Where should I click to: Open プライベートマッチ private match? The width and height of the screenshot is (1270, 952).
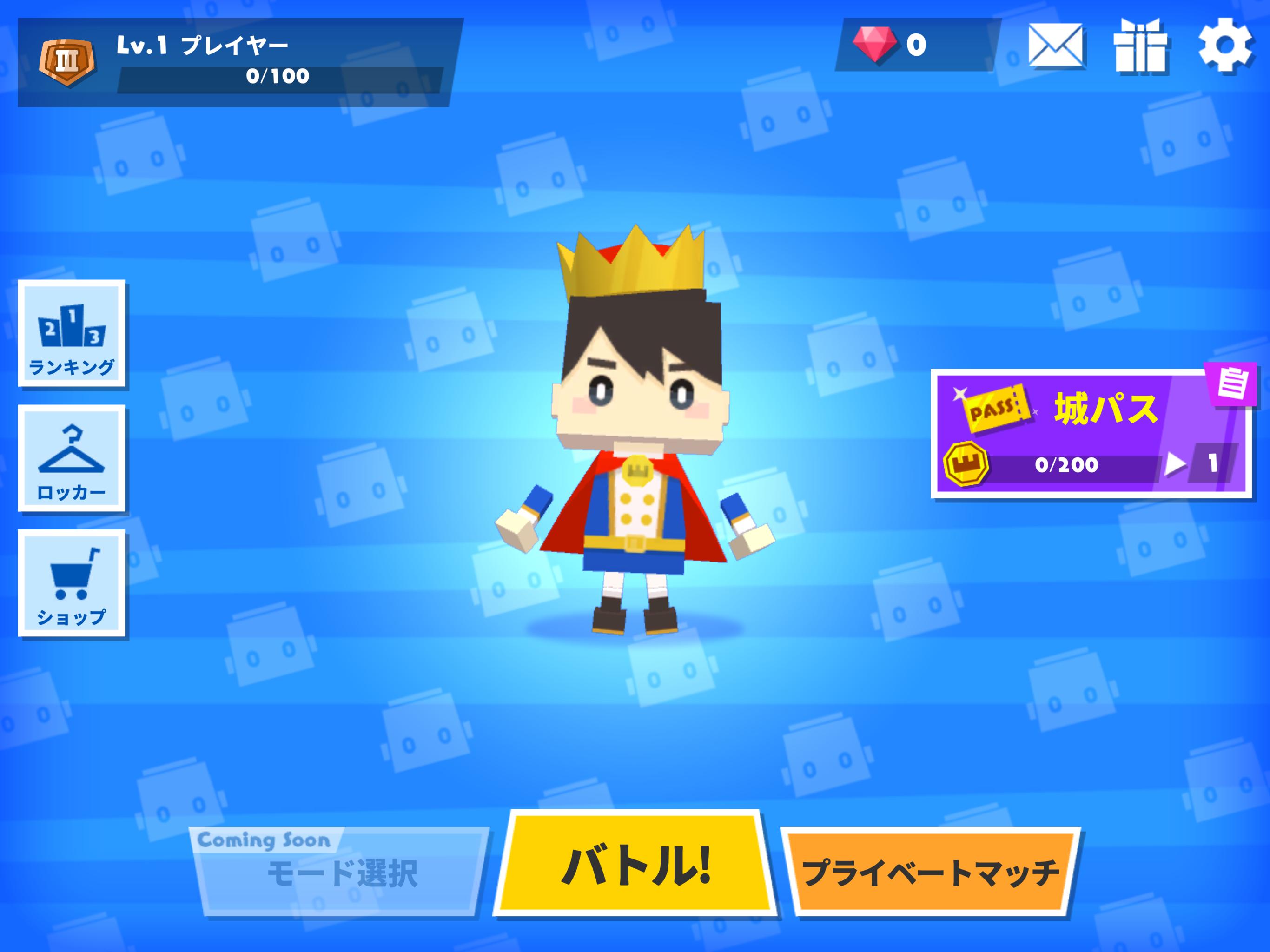click(x=930, y=872)
